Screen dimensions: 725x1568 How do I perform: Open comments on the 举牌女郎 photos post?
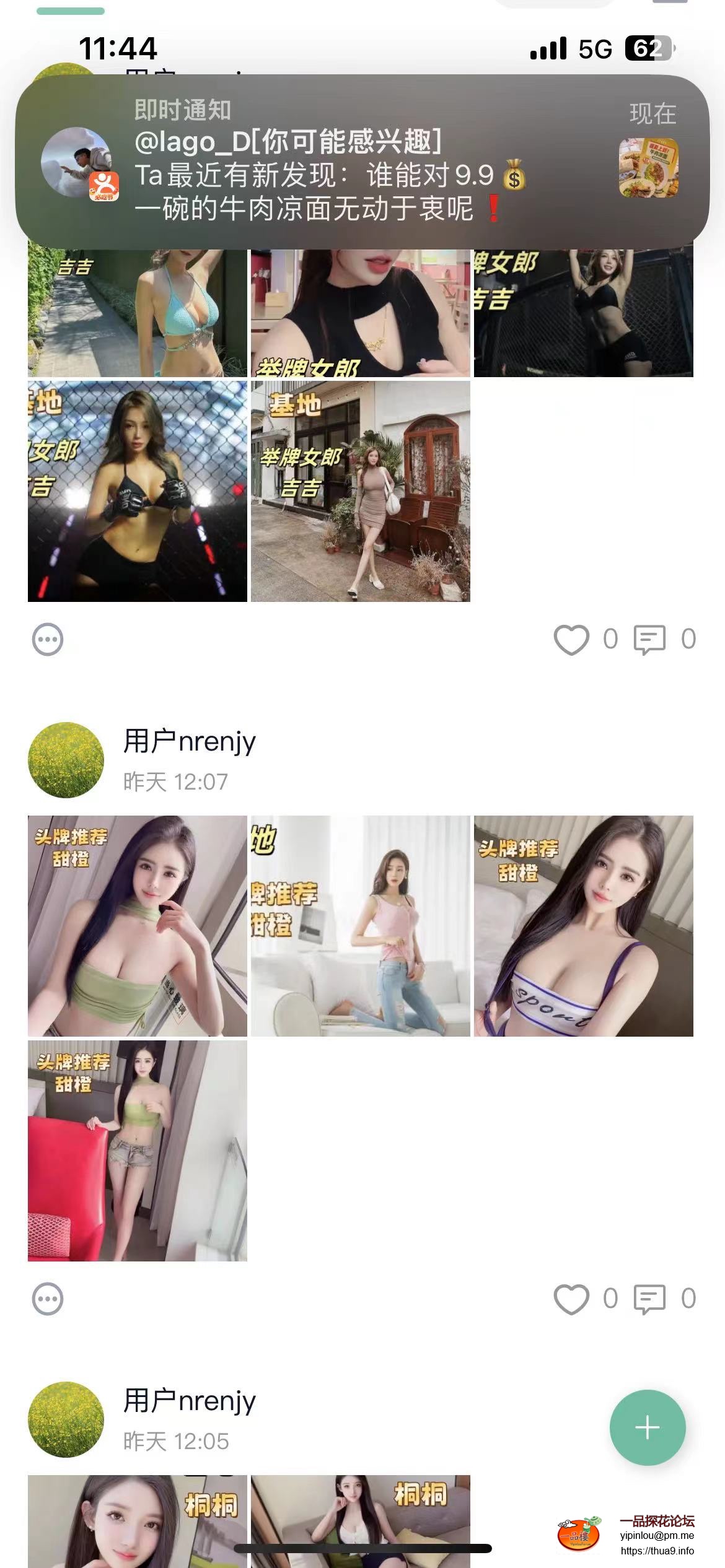(649, 639)
